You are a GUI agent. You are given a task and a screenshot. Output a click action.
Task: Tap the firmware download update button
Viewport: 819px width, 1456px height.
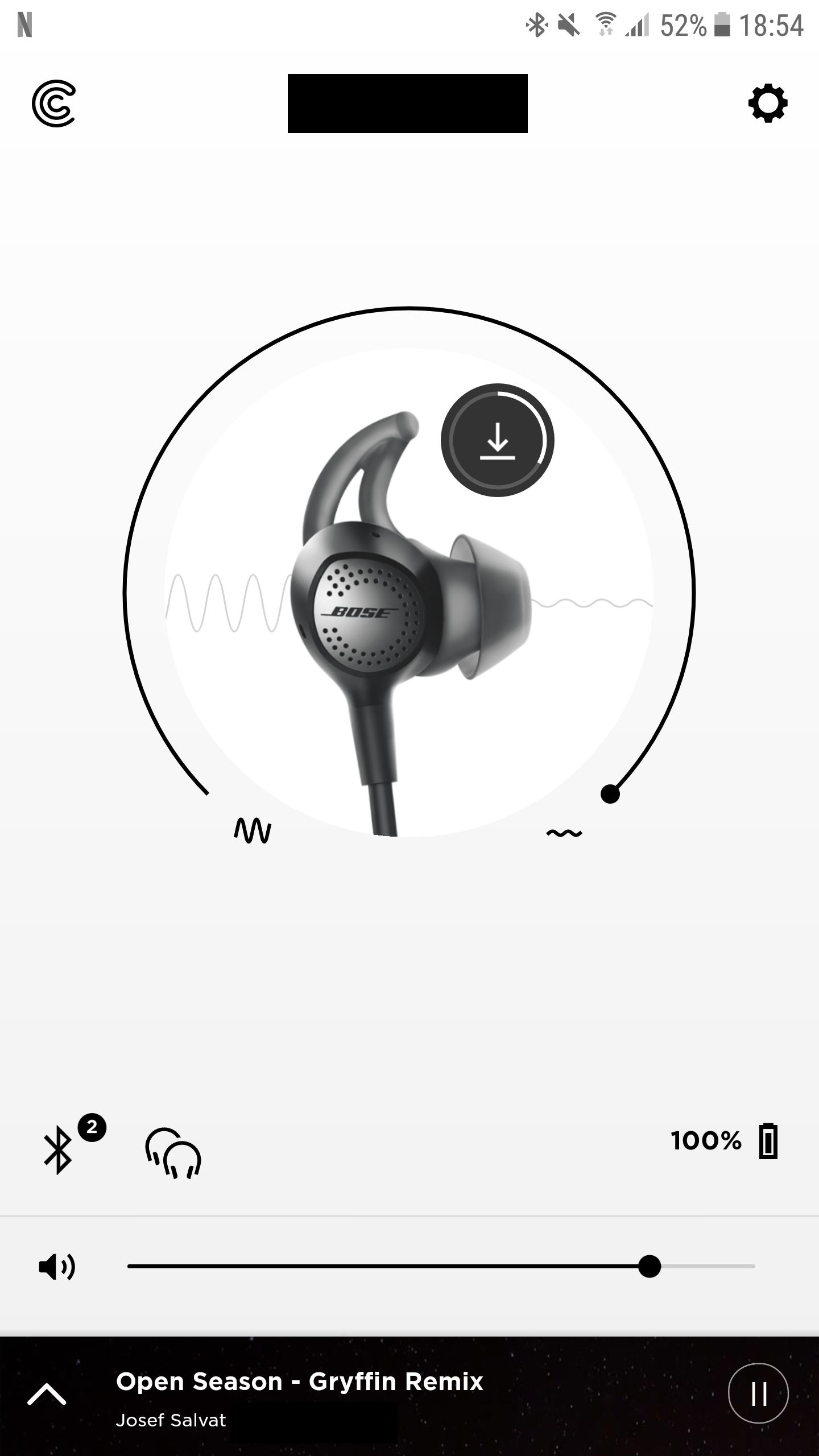tap(497, 440)
